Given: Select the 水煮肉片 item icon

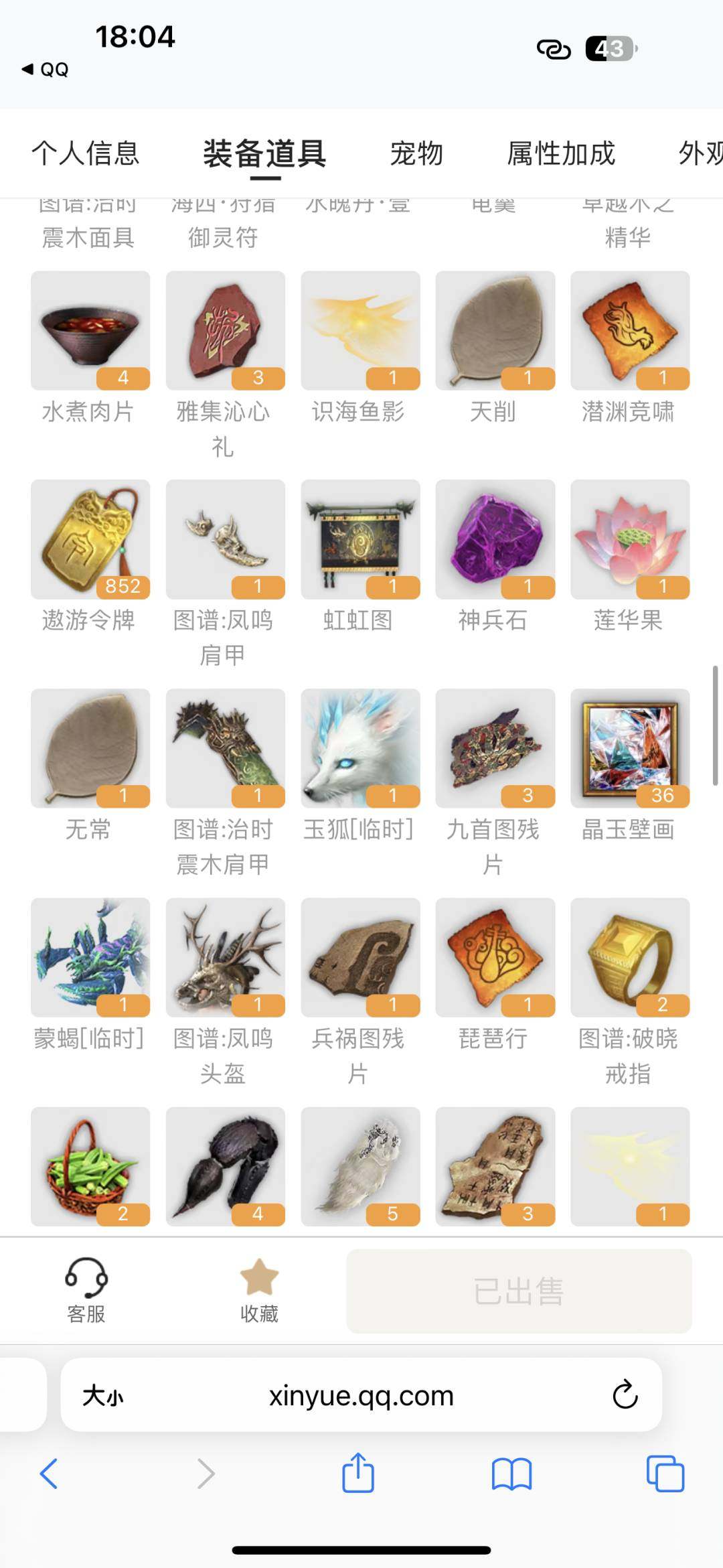Looking at the screenshot, I should click(x=90, y=330).
